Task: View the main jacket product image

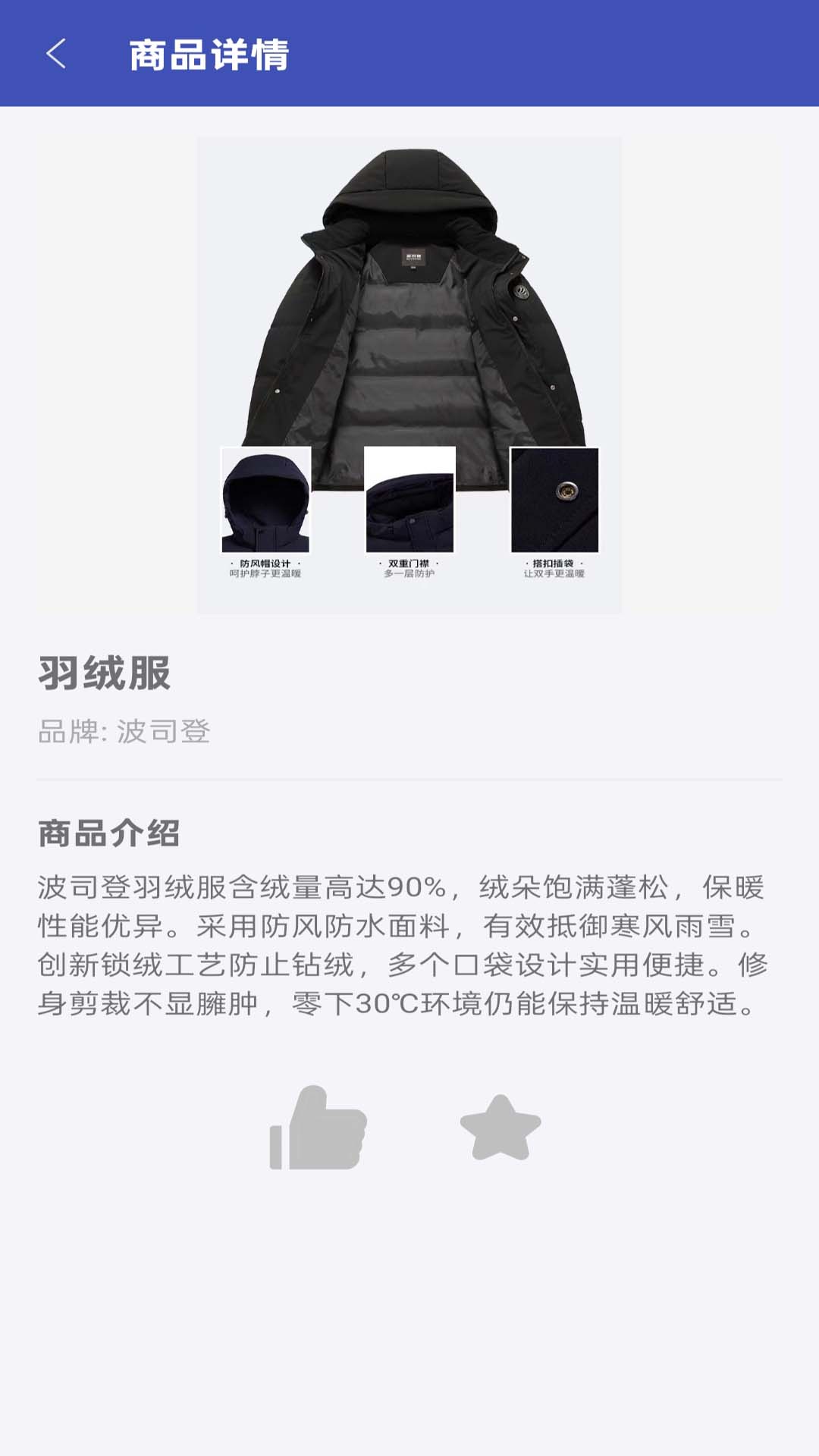Action: pos(409,303)
